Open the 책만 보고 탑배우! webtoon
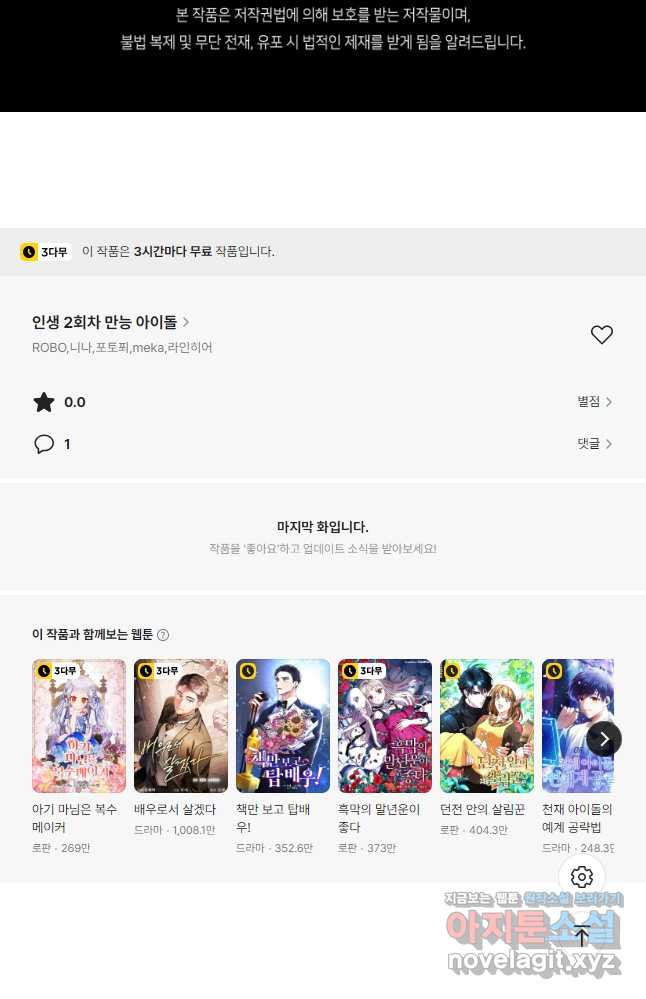 tap(283, 726)
